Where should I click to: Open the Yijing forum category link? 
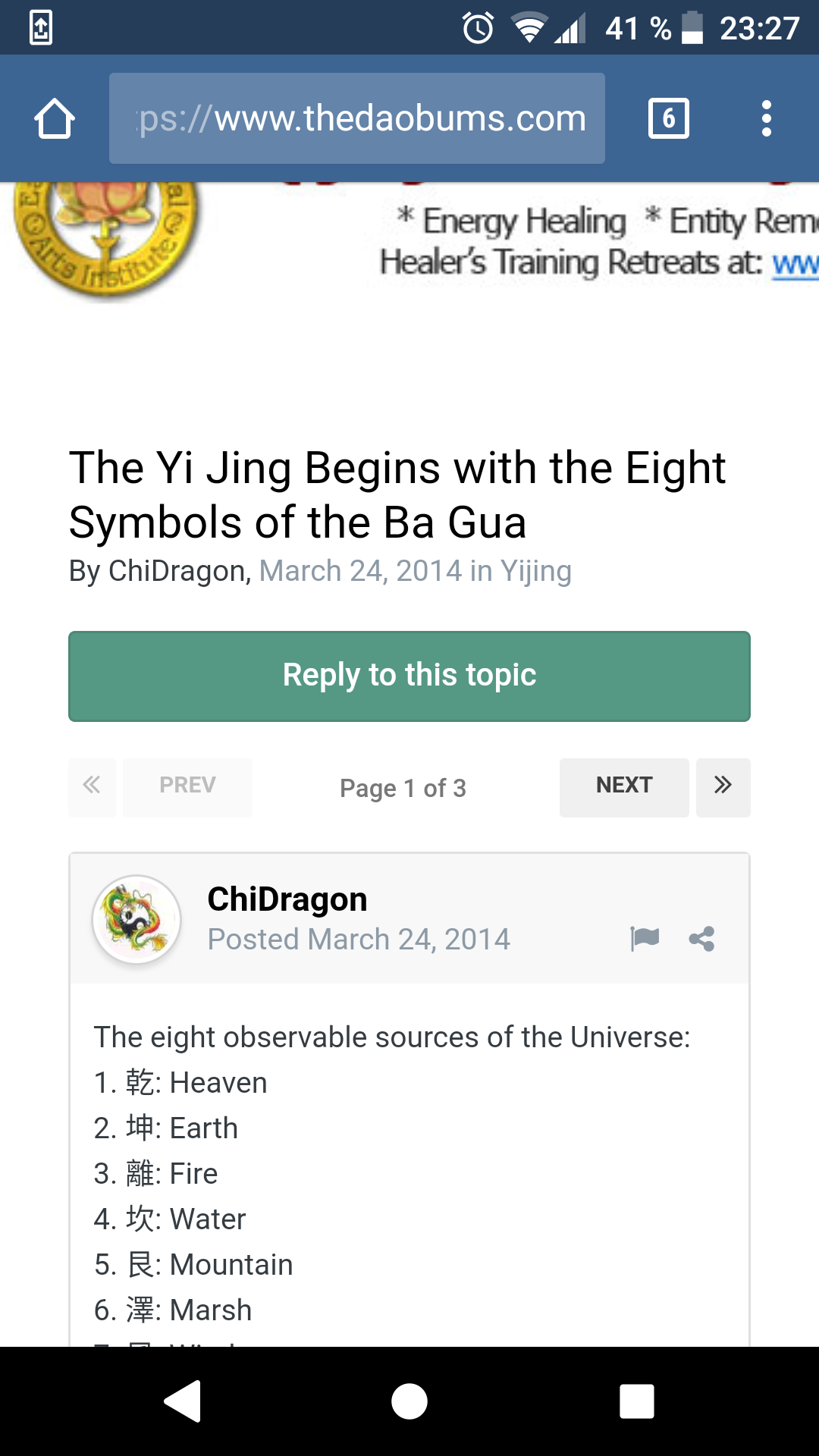[x=535, y=570]
